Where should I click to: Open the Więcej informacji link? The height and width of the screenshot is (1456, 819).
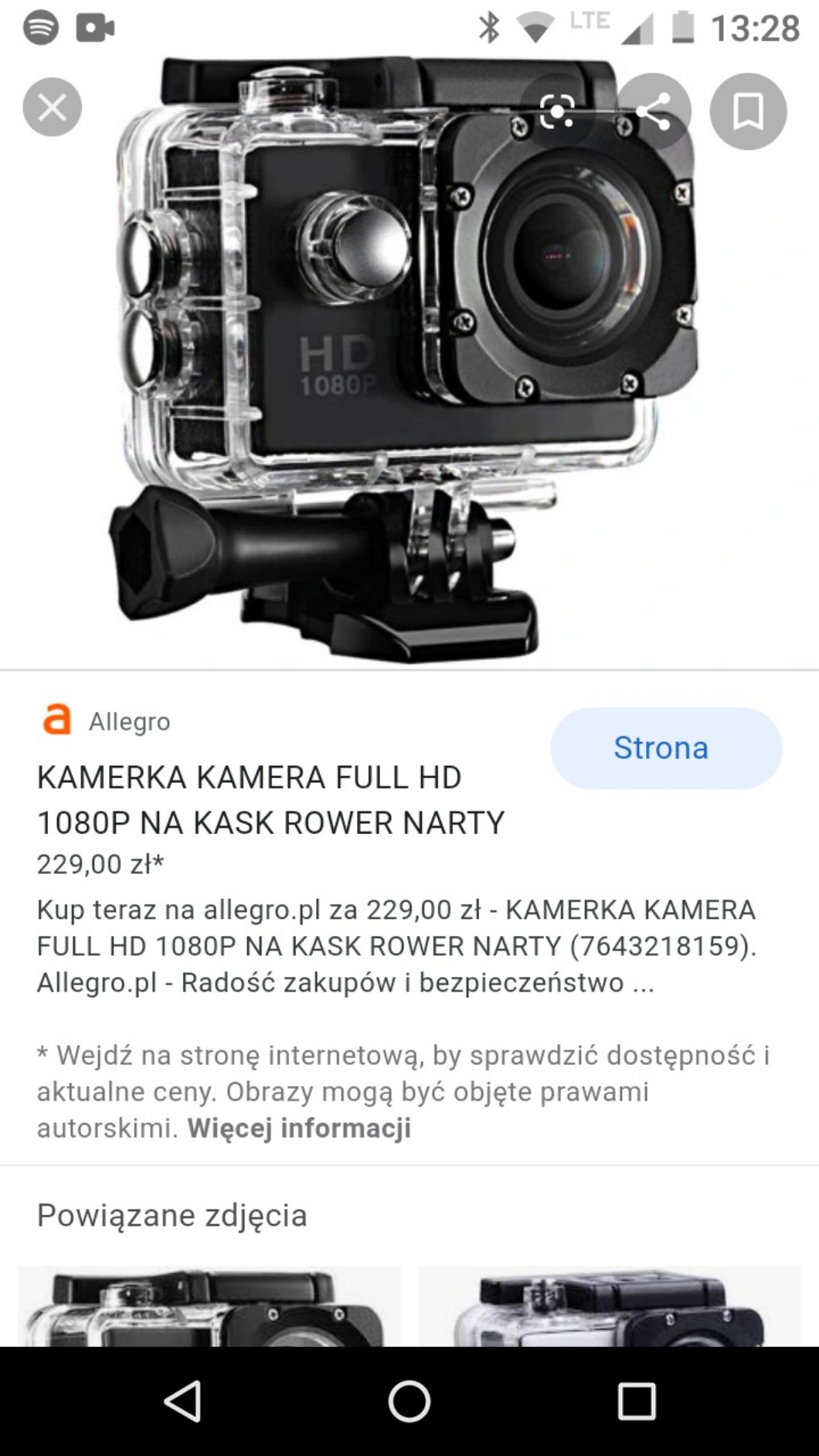pos(299,1128)
